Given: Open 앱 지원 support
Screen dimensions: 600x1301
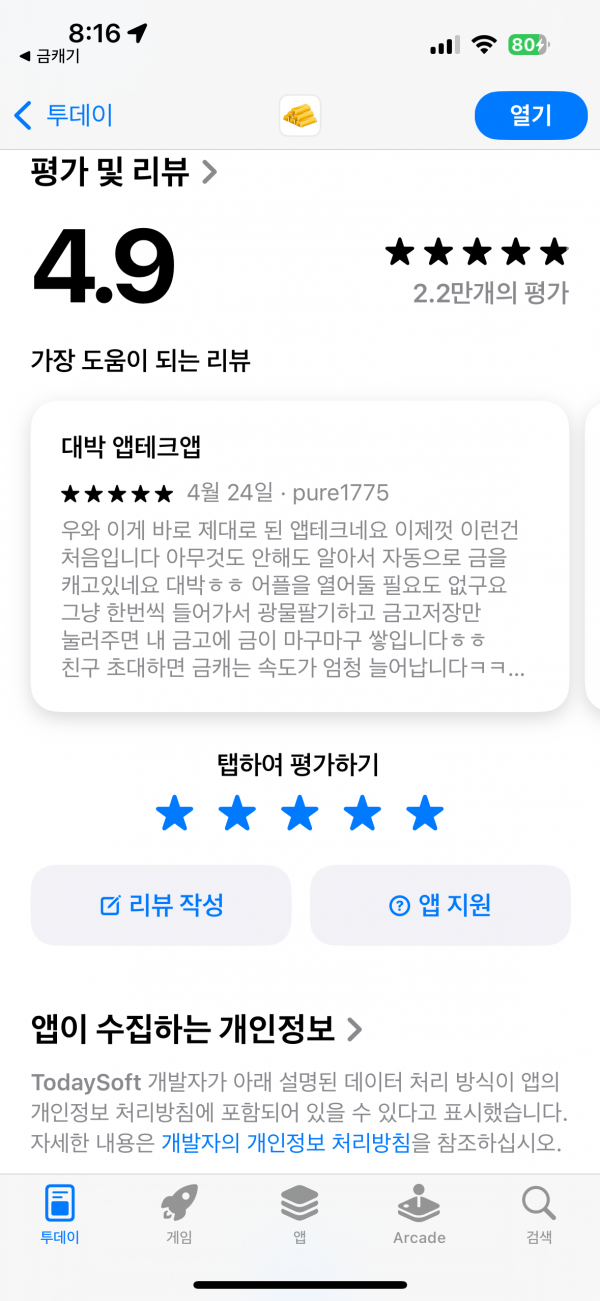Looking at the screenshot, I should click(x=440, y=905).
